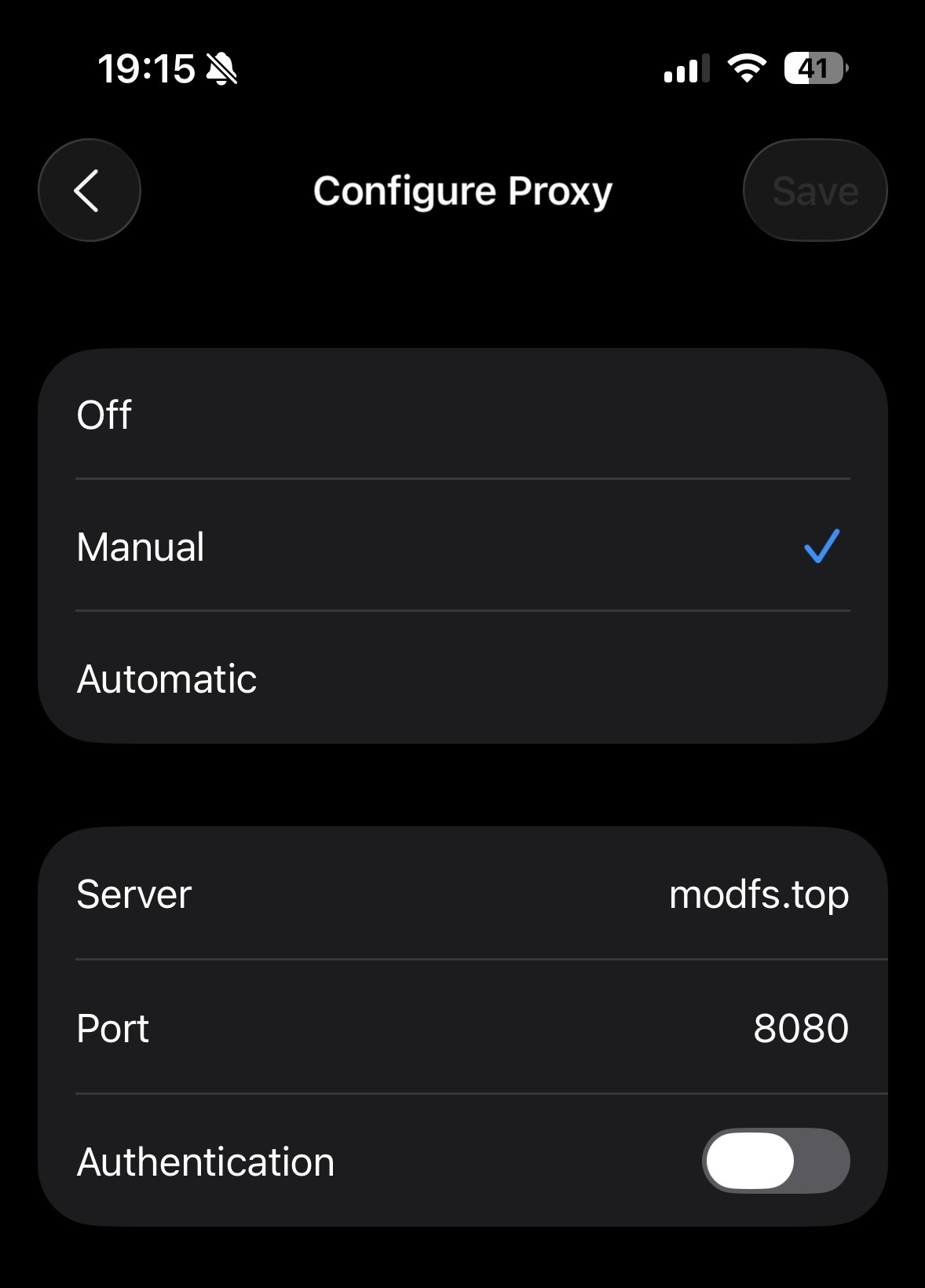Tap the Configure Proxy title

pos(462,190)
